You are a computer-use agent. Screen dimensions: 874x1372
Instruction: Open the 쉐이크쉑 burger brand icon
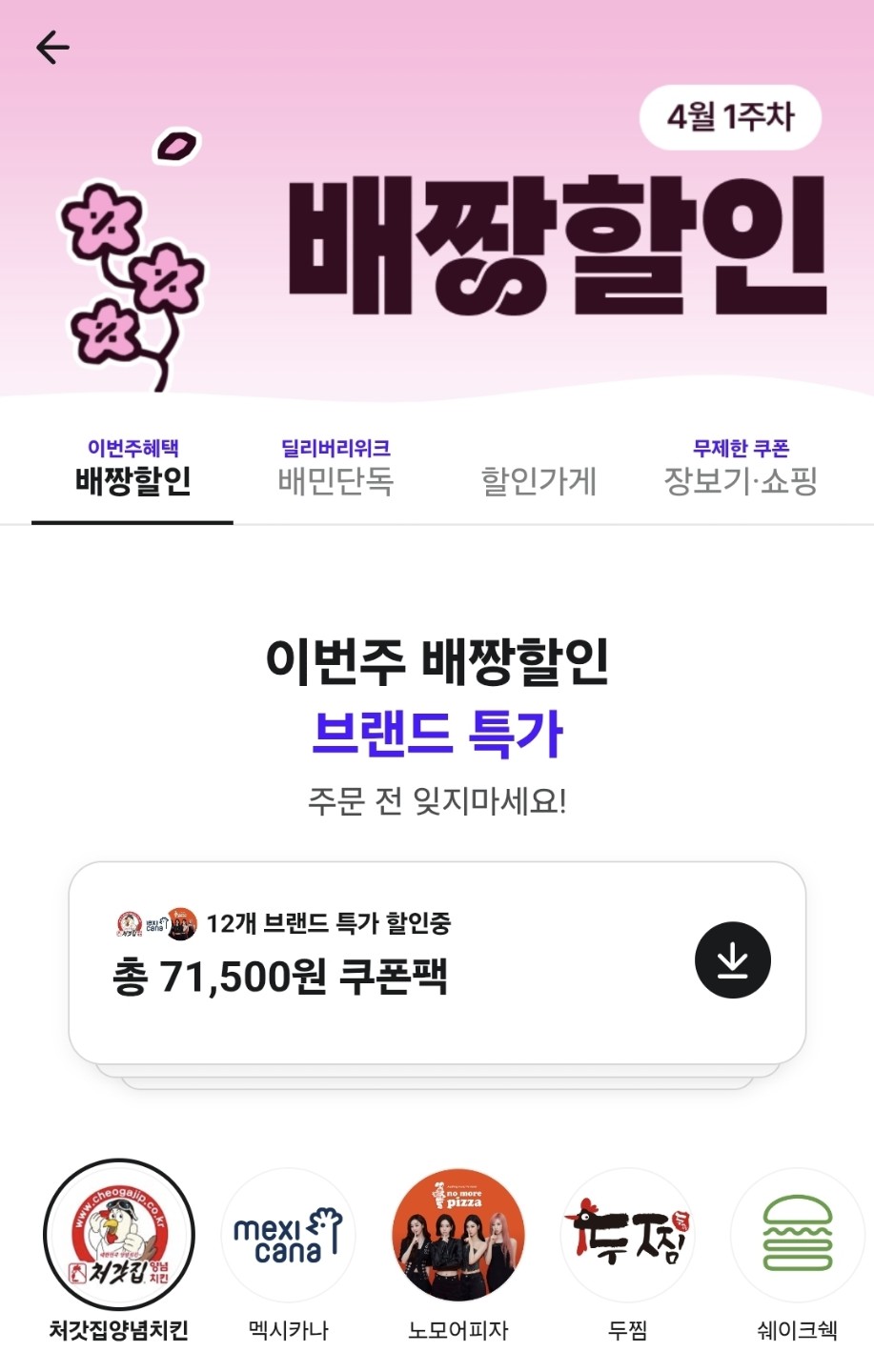pyautogui.click(x=795, y=1234)
